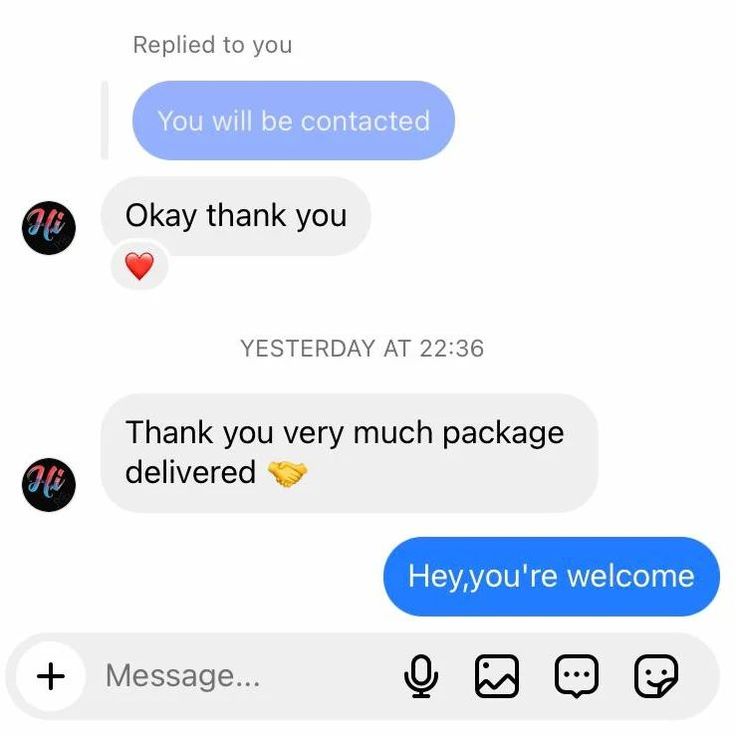
Task: Record a voice message with microphone
Action: click(421, 677)
